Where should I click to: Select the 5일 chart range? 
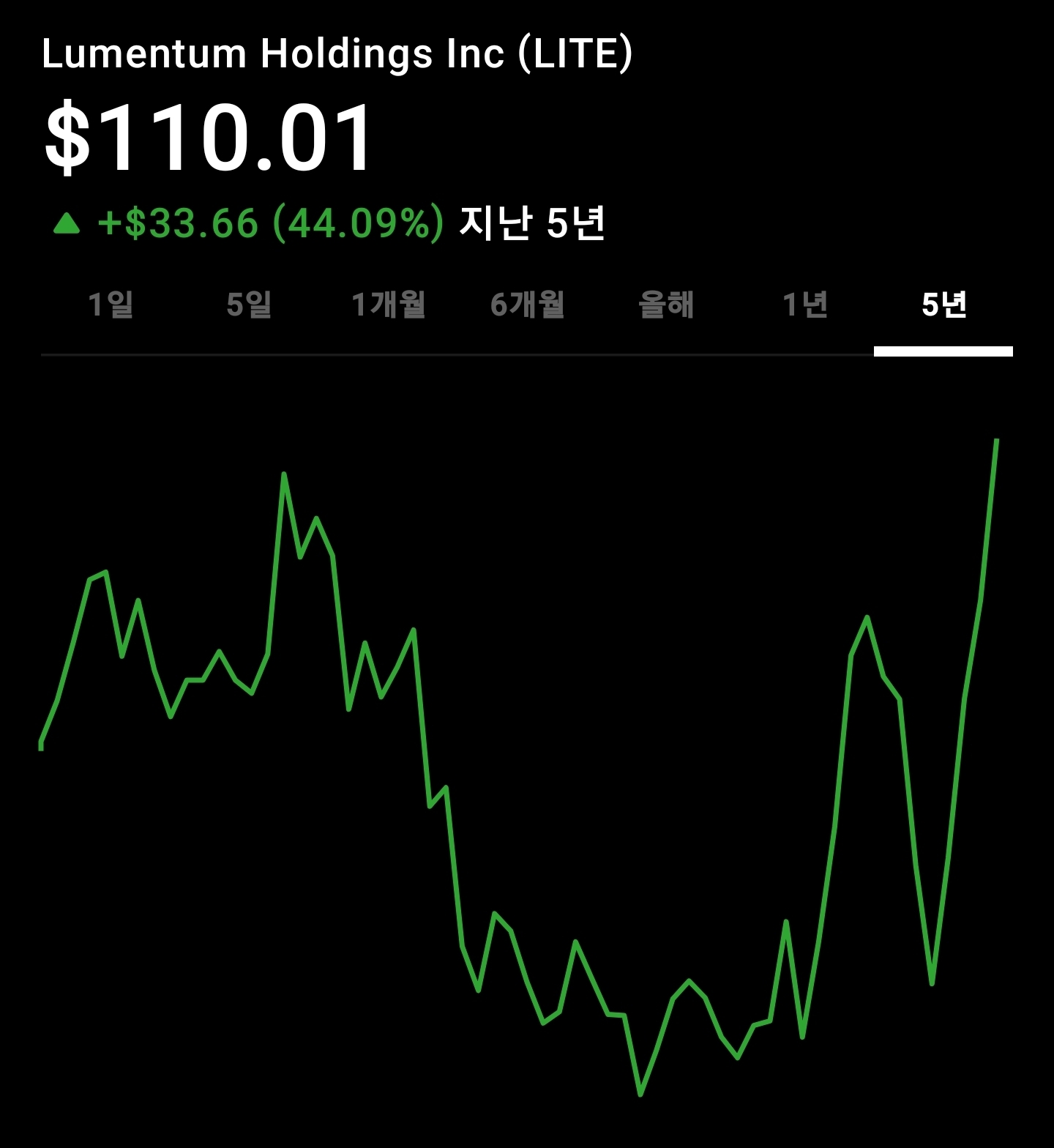249,305
